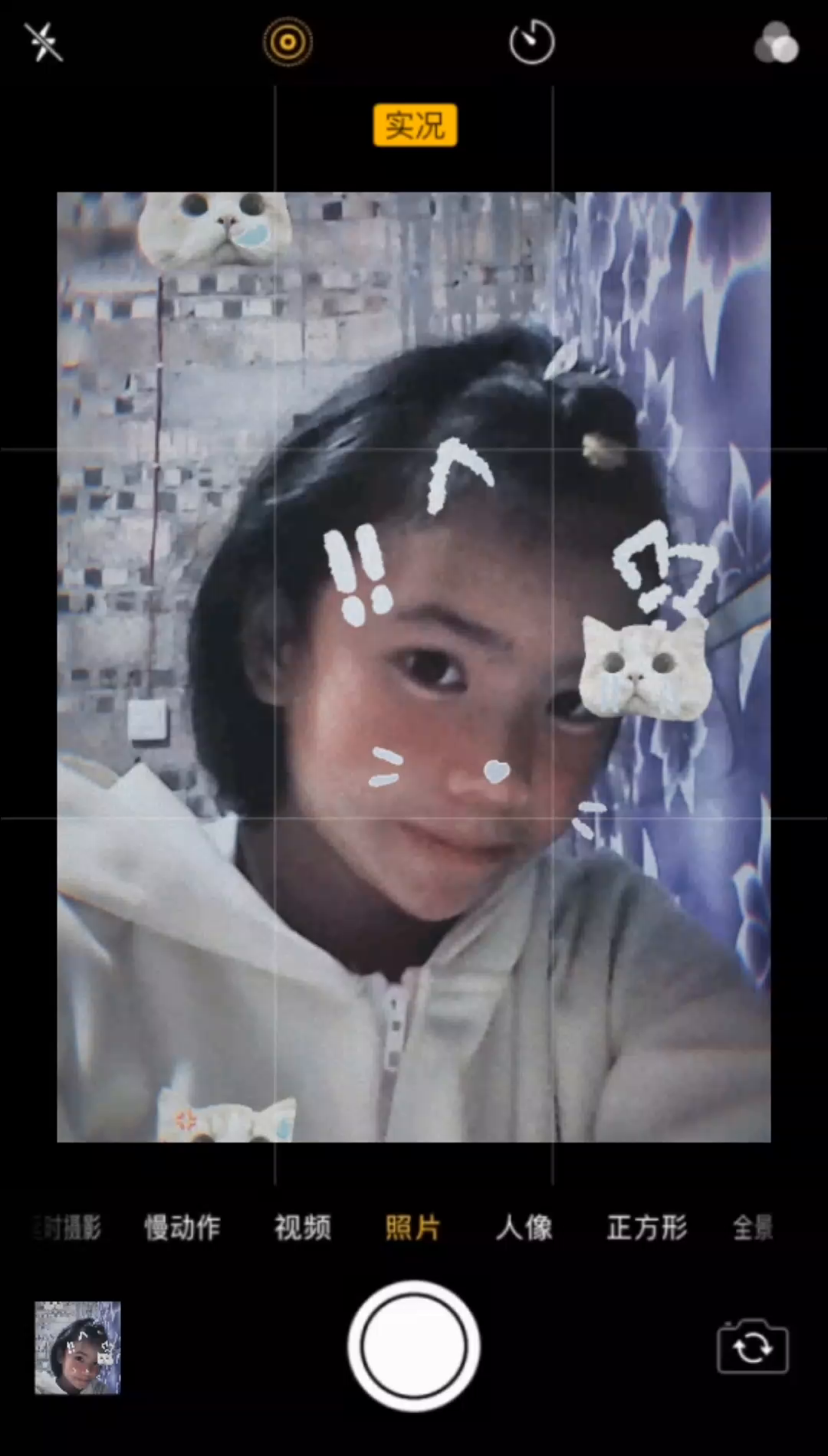The image size is (828, 1456).
Task: Take a photo with shutter button
Action: pyautogui.click(x=414, y=1346)
